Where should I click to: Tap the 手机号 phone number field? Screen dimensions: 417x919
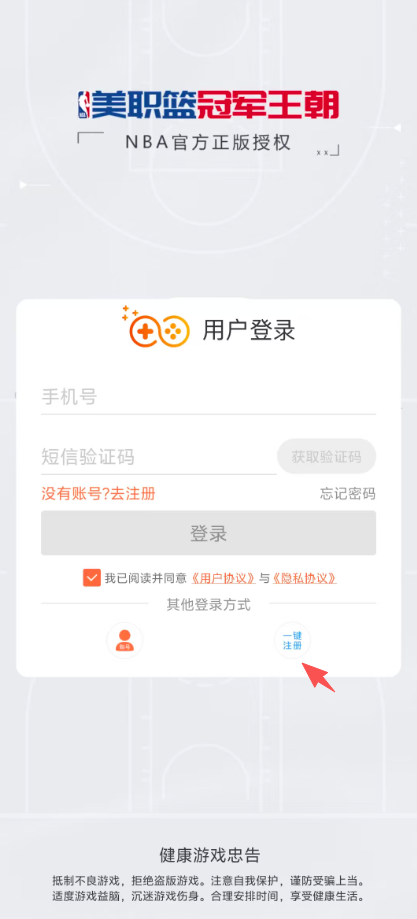(208, 397)
